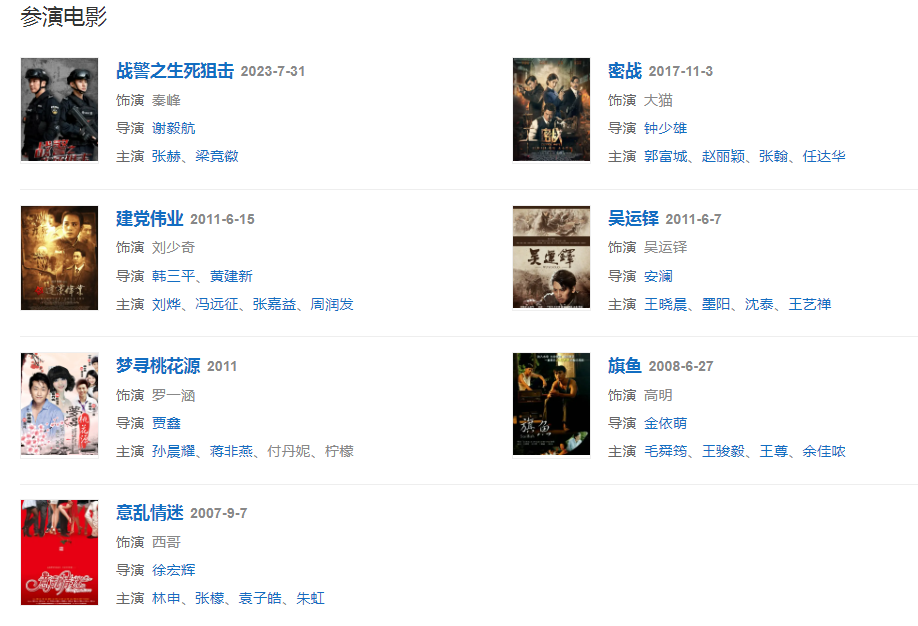
Task: Open the movie title 战警之生死狙击
Action: pos(175,71)
